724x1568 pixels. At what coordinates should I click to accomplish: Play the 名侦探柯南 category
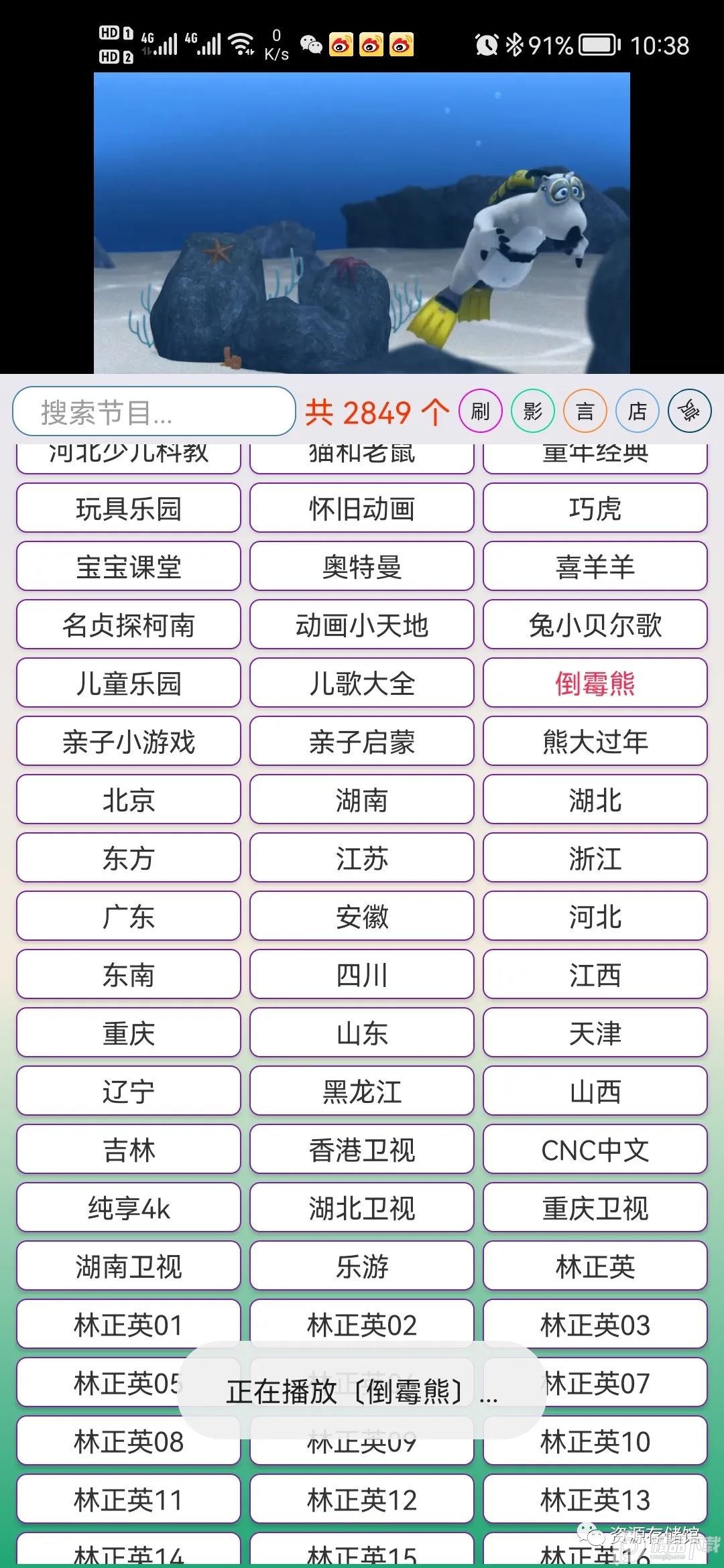point(127,625)
